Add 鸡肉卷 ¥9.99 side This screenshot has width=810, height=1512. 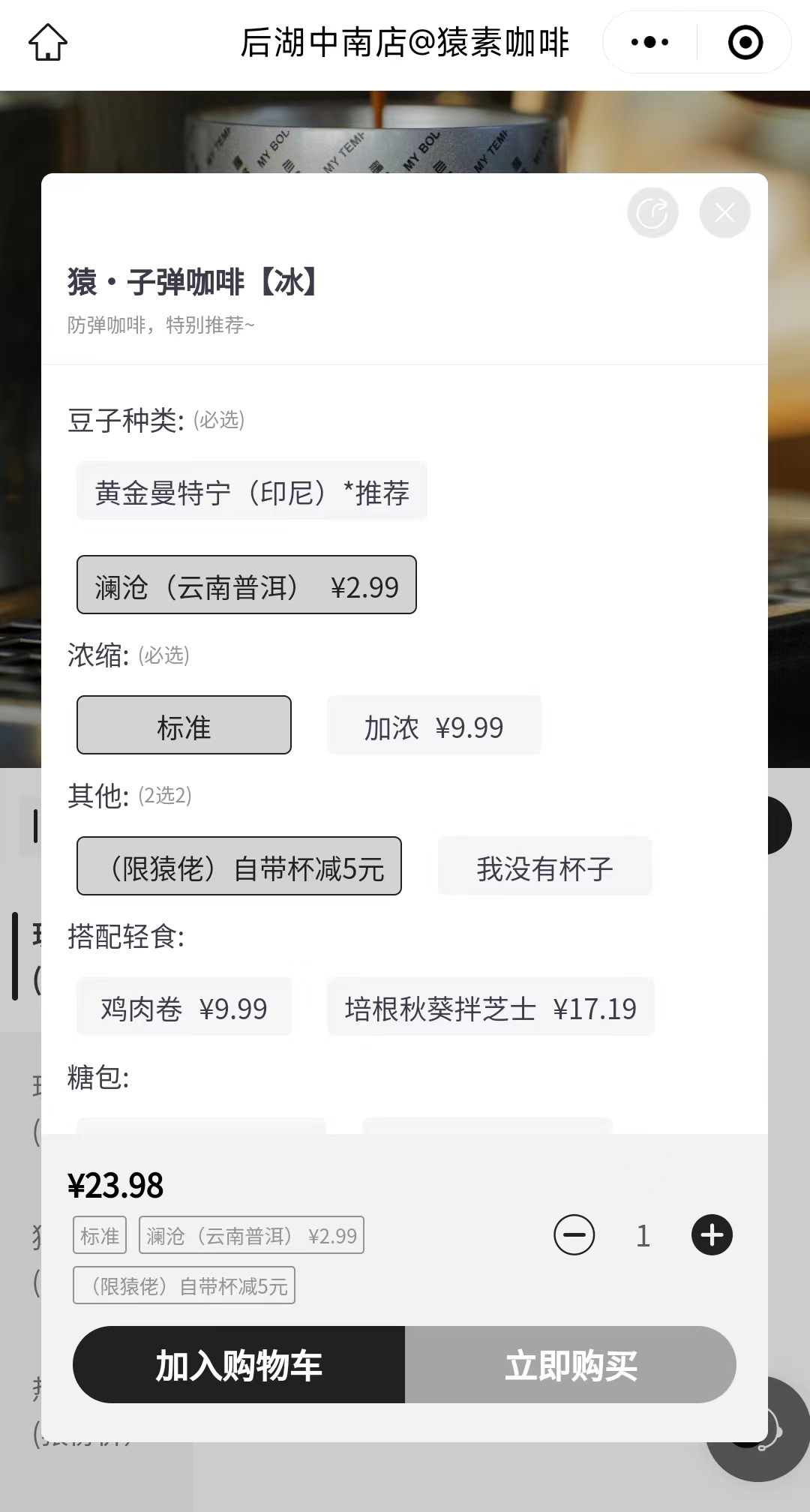(x=184, y=1007)
